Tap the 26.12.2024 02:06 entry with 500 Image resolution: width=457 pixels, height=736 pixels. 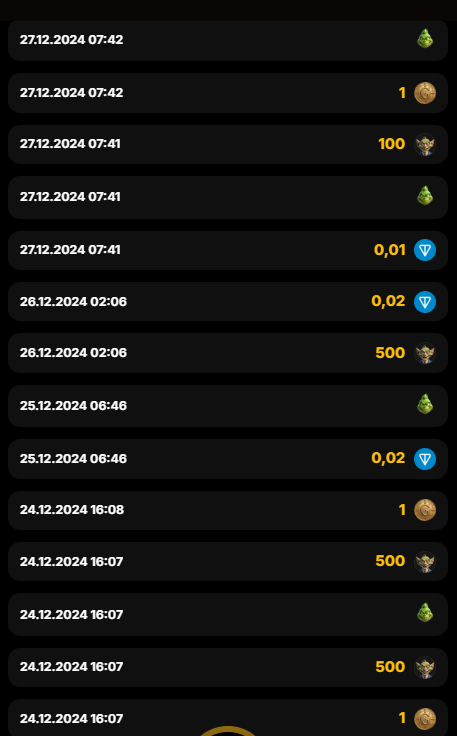pos(228,353)
